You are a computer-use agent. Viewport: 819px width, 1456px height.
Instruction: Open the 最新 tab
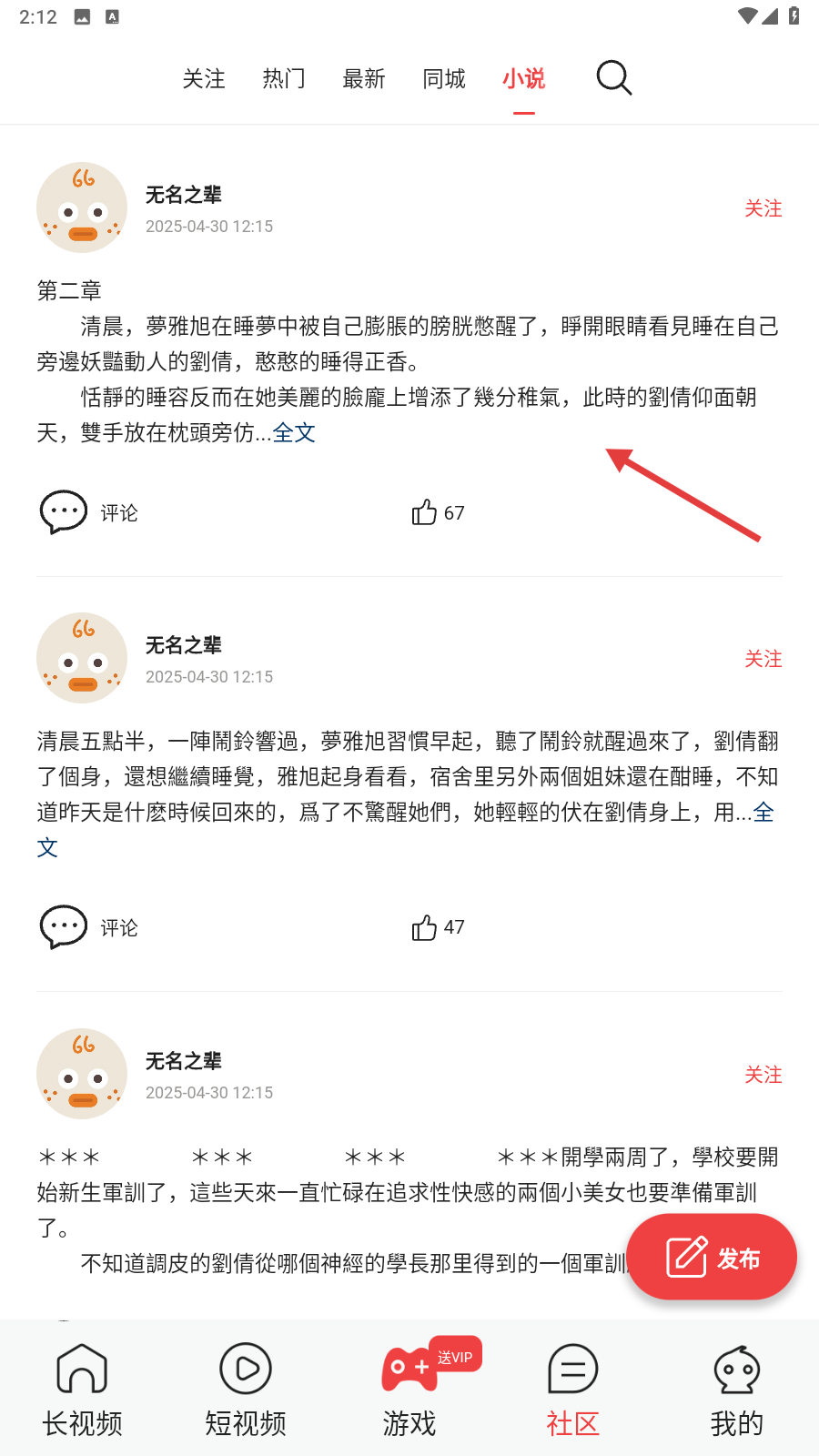[x=364, y=79]
